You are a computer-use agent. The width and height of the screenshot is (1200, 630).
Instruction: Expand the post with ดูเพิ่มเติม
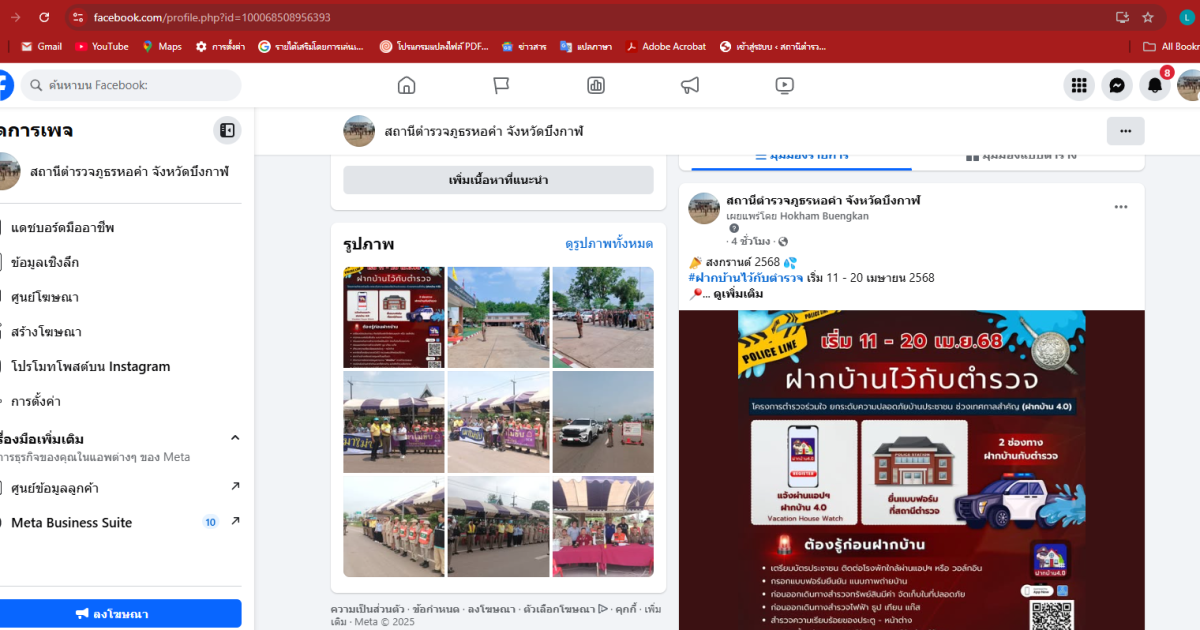click(738, 294)
